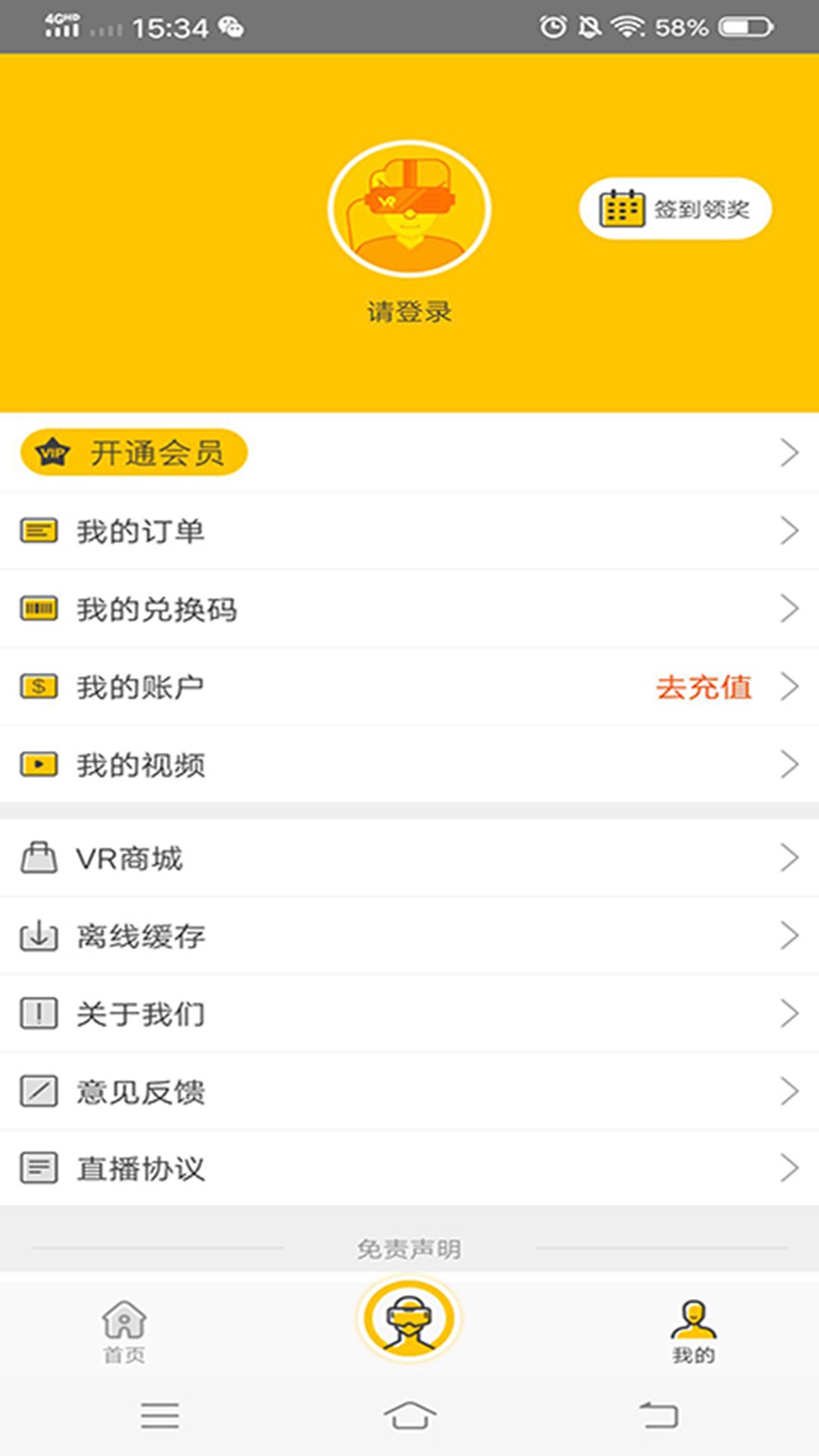This screenshot has width=819, height=1456.
Task: Switch to the 首页 home tab
Action: [124, 1331]
